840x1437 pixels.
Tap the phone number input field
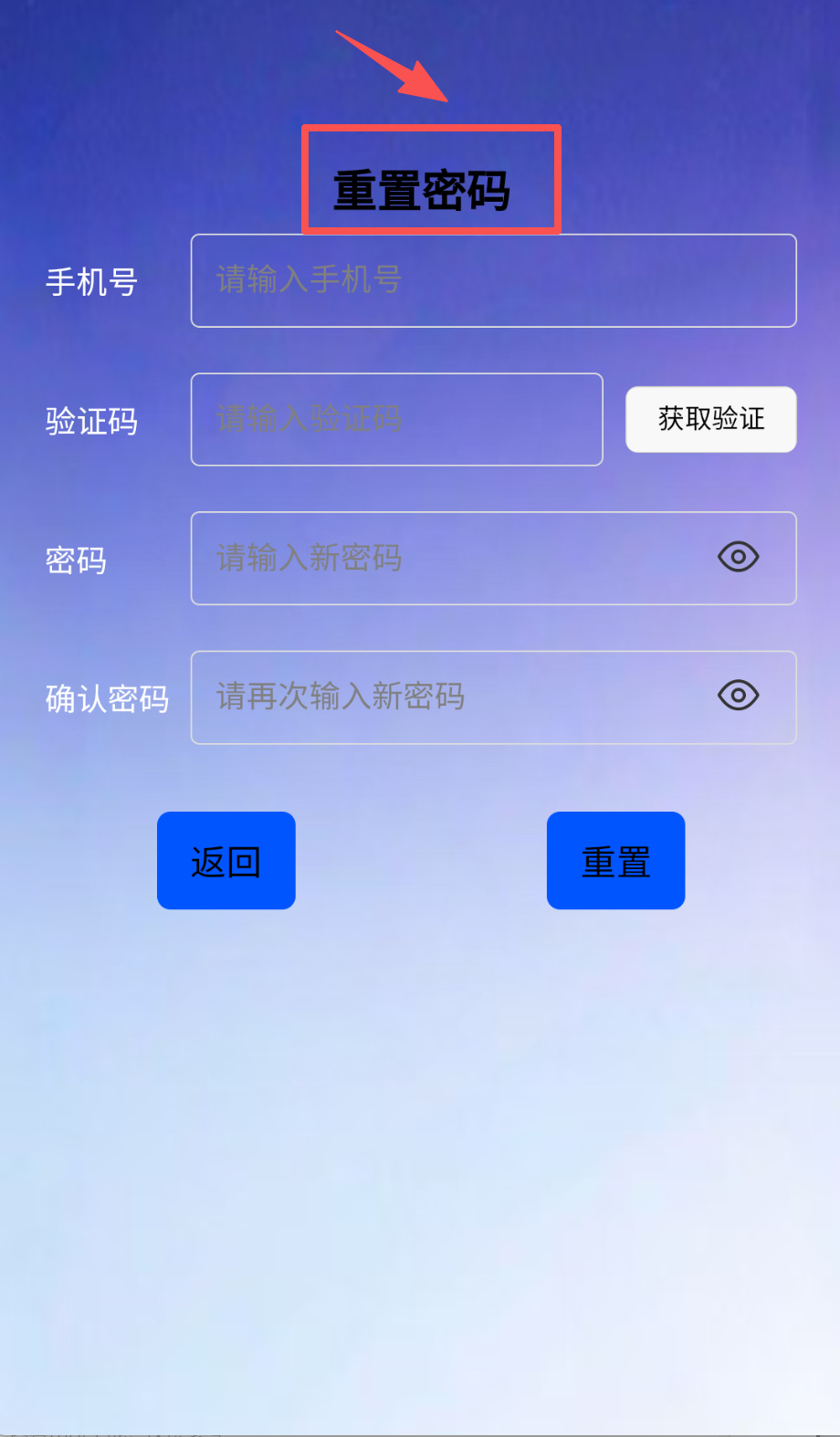493,280
